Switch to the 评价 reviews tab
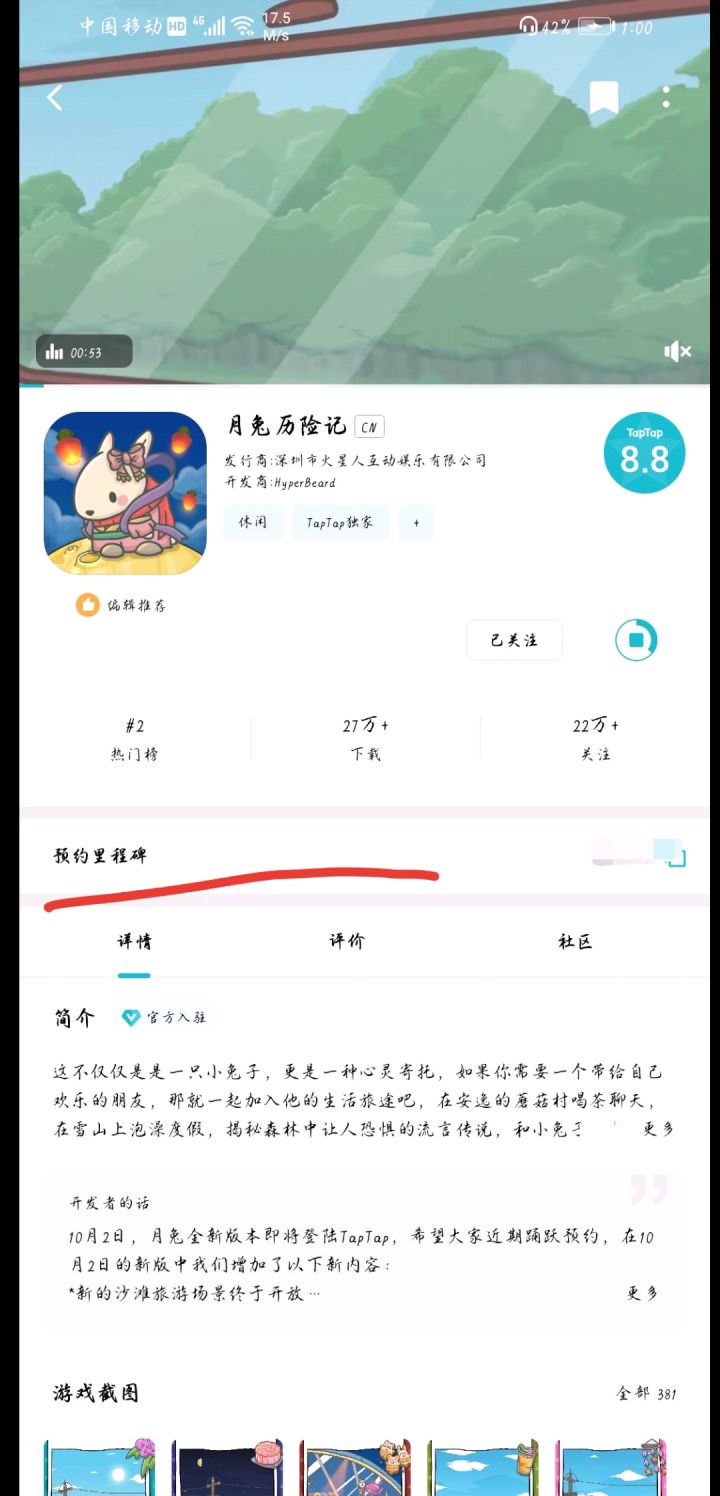Viewport: 720px width, 1496px height. coord(347,941)
